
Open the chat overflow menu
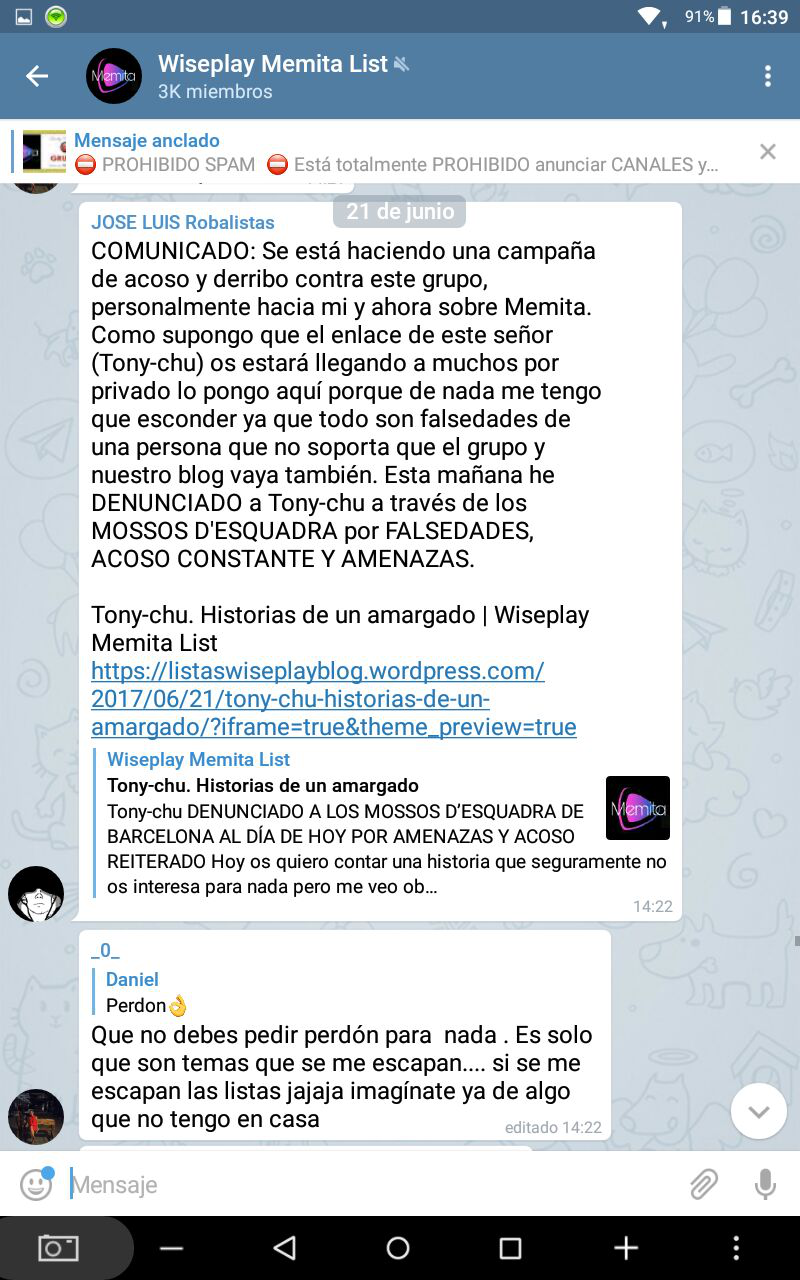[767, 76]
